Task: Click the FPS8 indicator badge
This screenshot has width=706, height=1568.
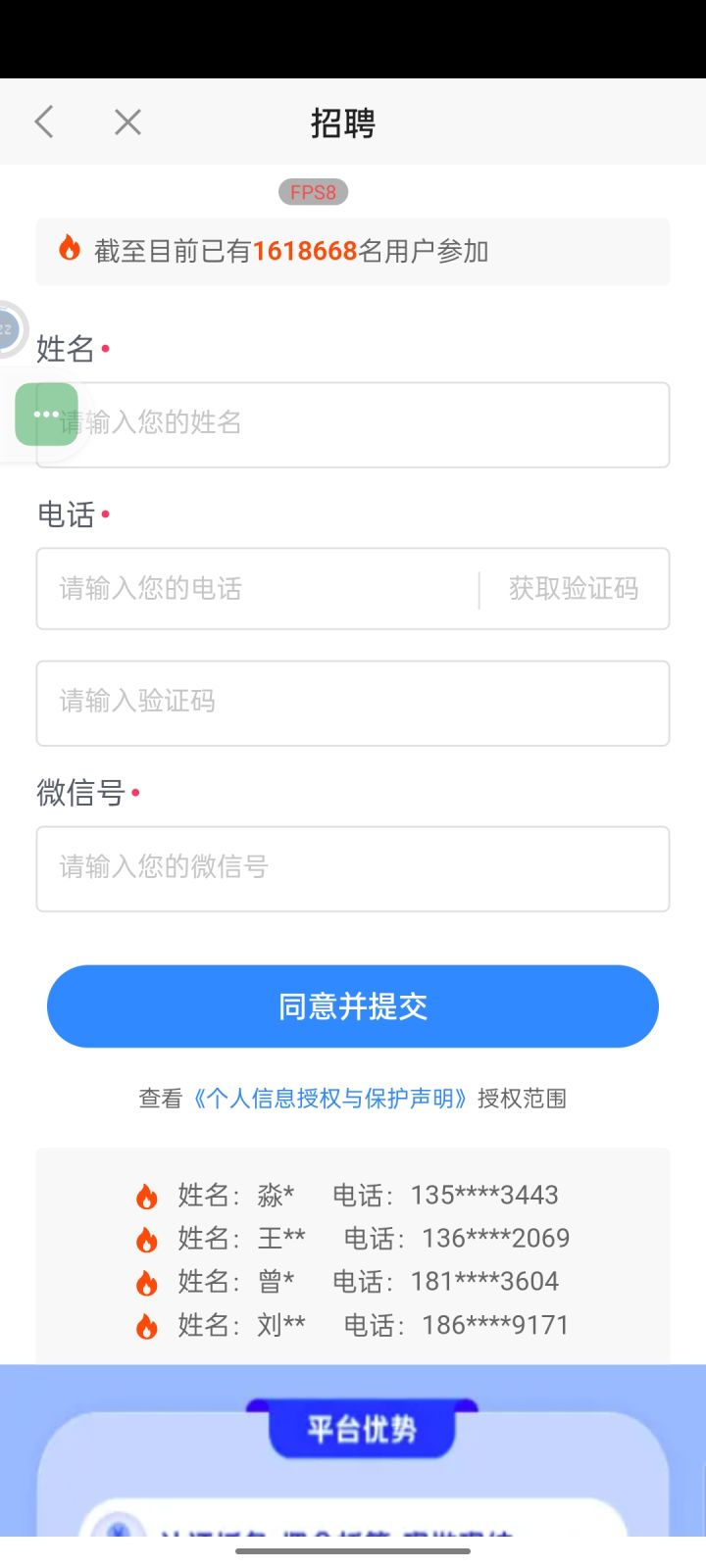Action: click(313, 191)
